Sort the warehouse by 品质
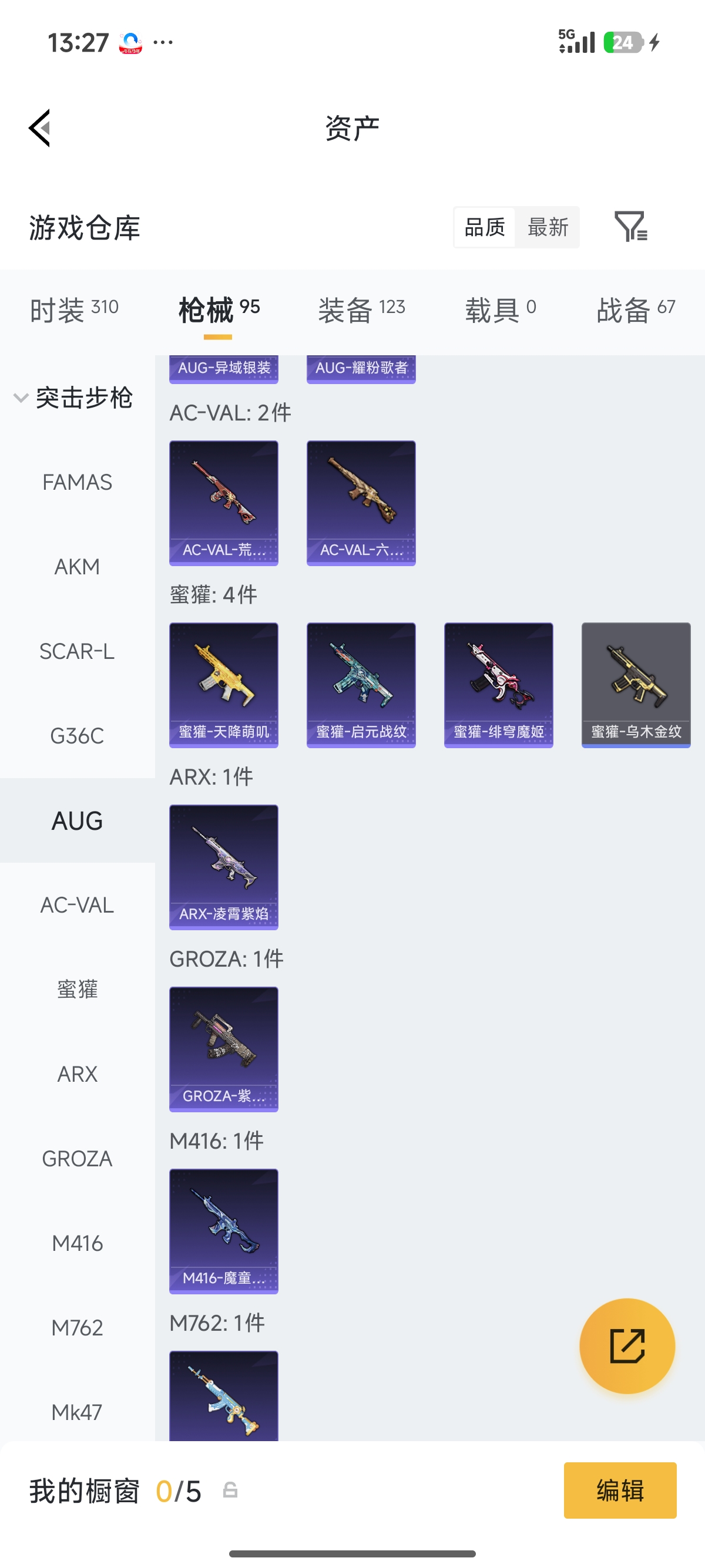The width and height of the screenshot is (705, 1568). (x=485, y=227)
